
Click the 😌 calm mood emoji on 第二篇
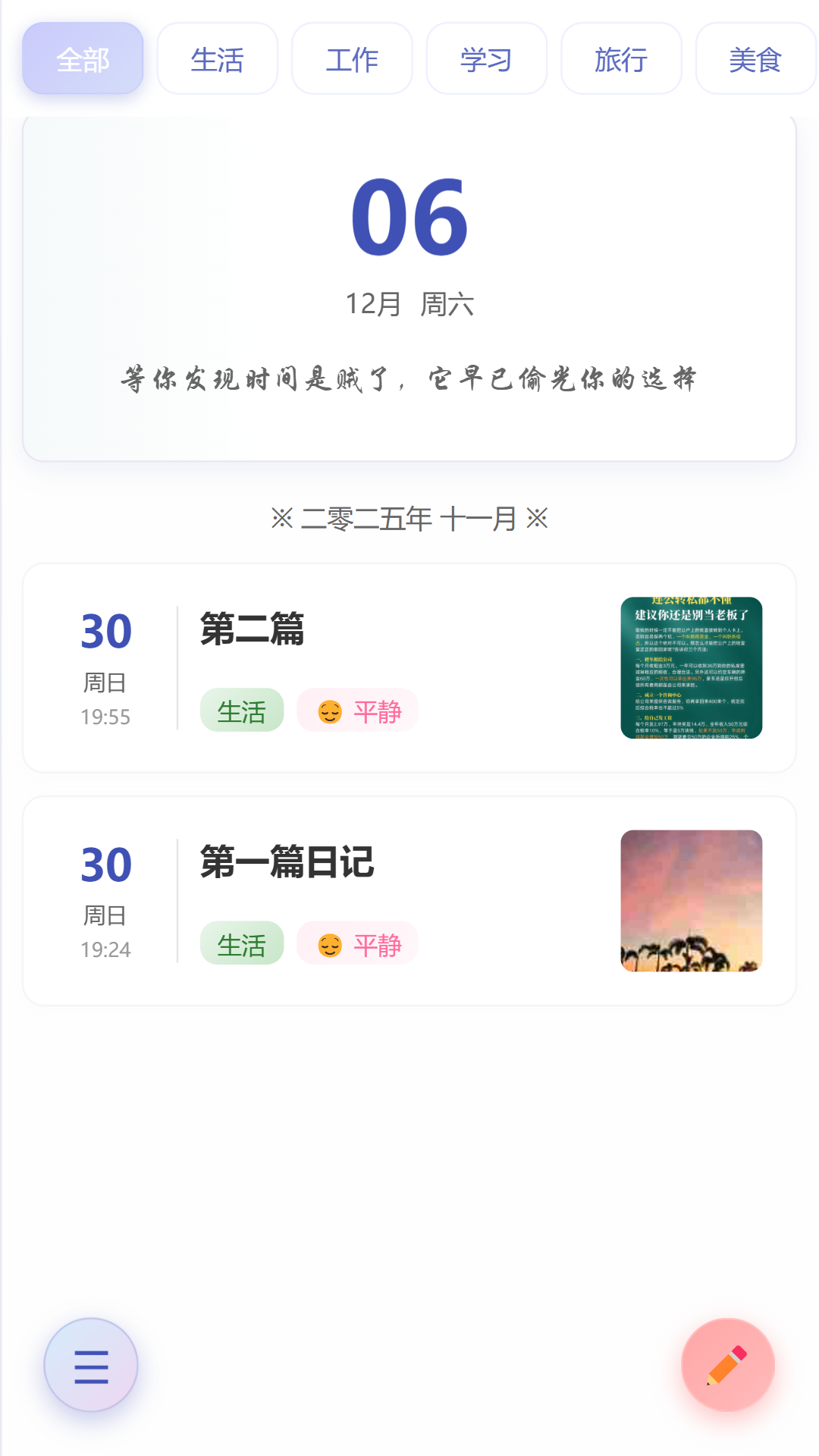click(331, 711)
